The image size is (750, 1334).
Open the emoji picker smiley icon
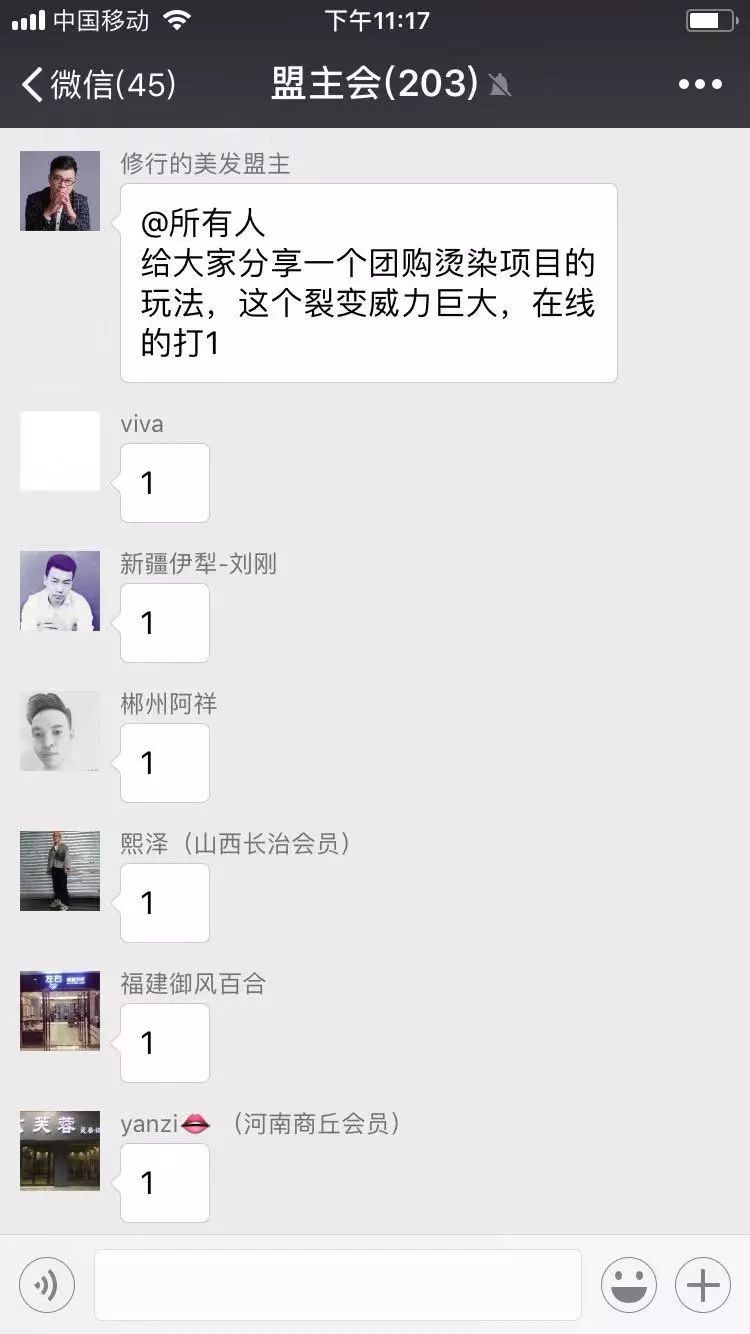click(x=628, y=1284)
